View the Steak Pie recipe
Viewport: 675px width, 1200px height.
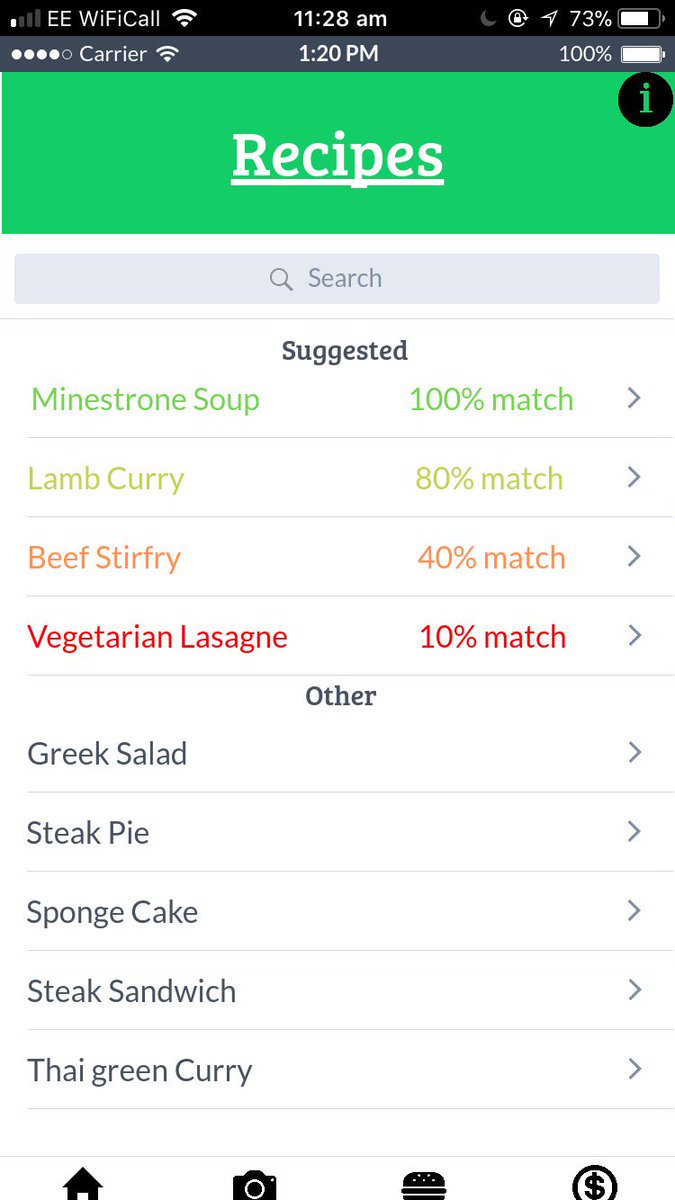pos(337,832)
